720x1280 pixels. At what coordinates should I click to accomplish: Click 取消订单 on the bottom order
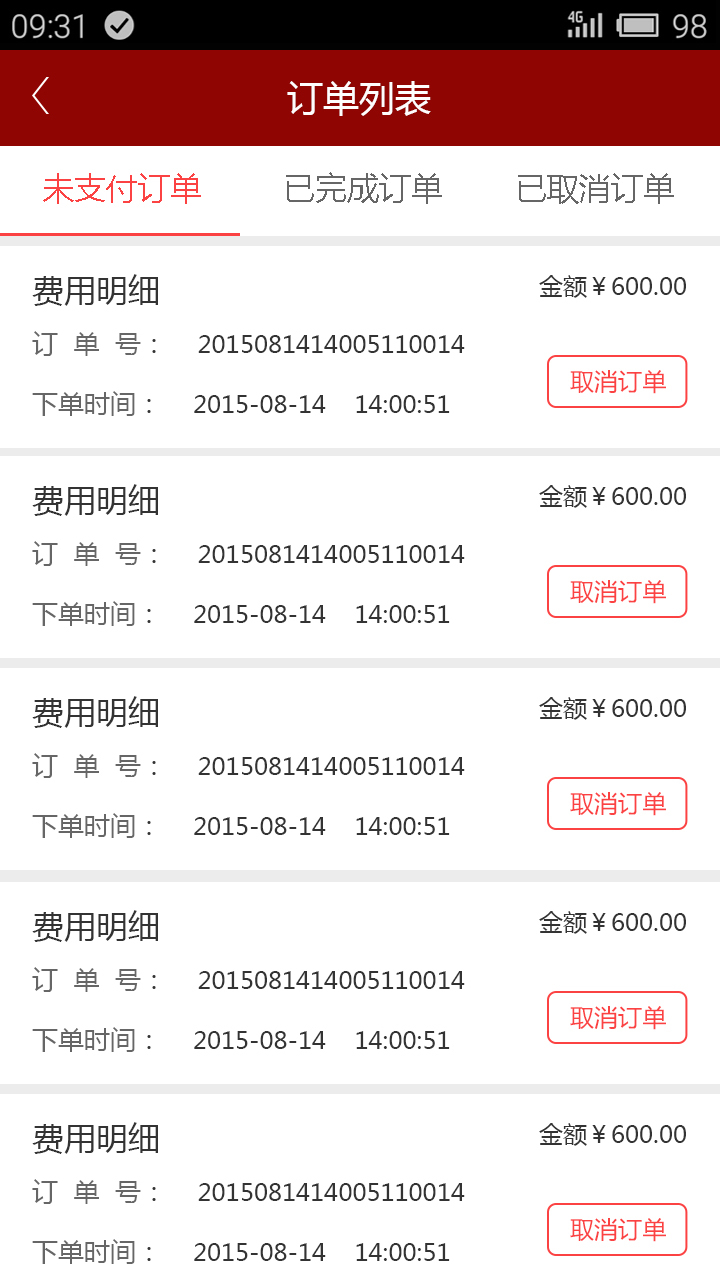point(616,1229)
